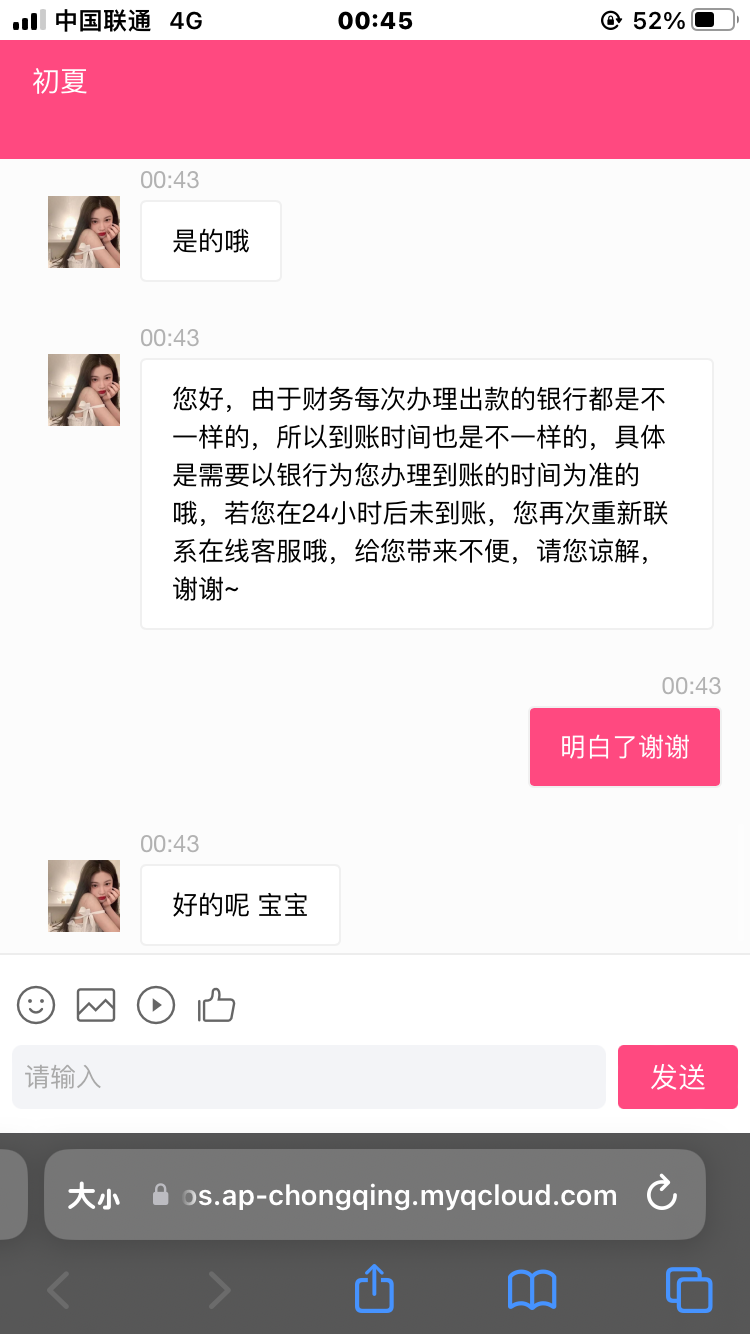The width and height of the screenshot is (750, 1334).
Task: Attach an image to the chat
Action: pos(96,1004)
